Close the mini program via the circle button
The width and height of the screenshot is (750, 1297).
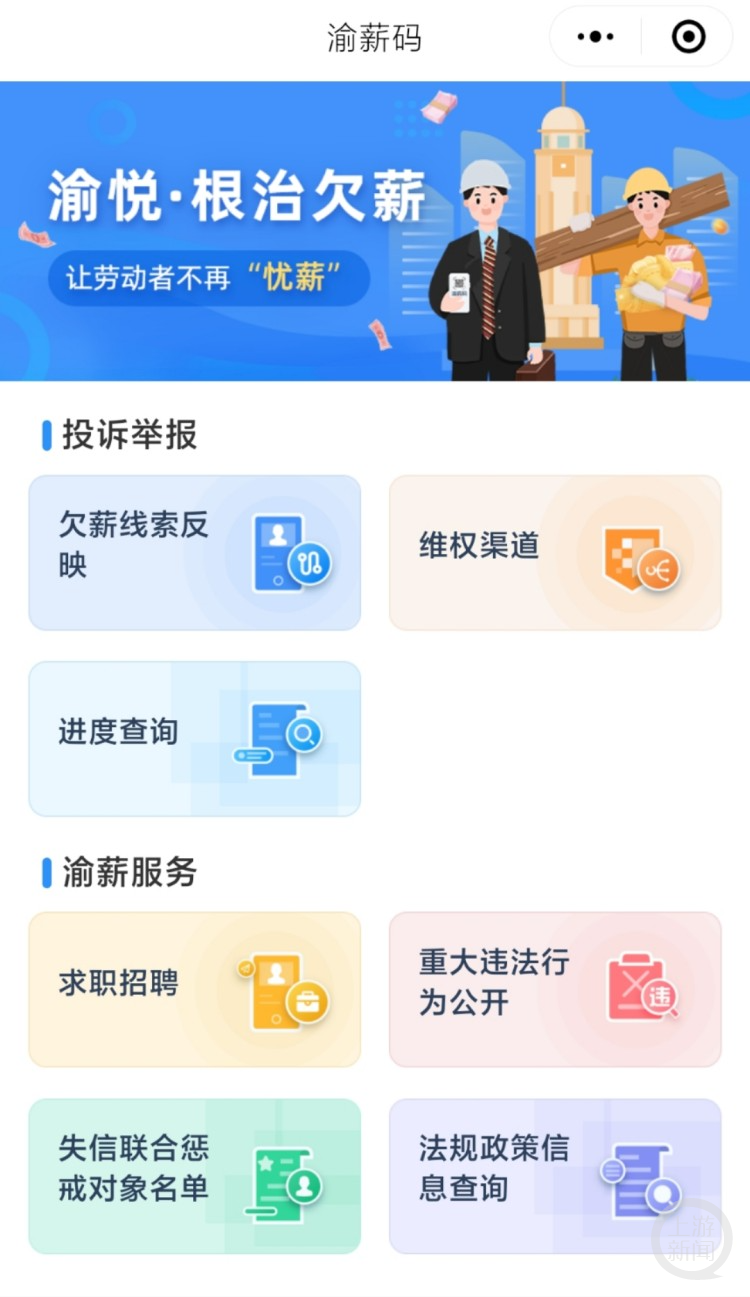pos(688,37)
